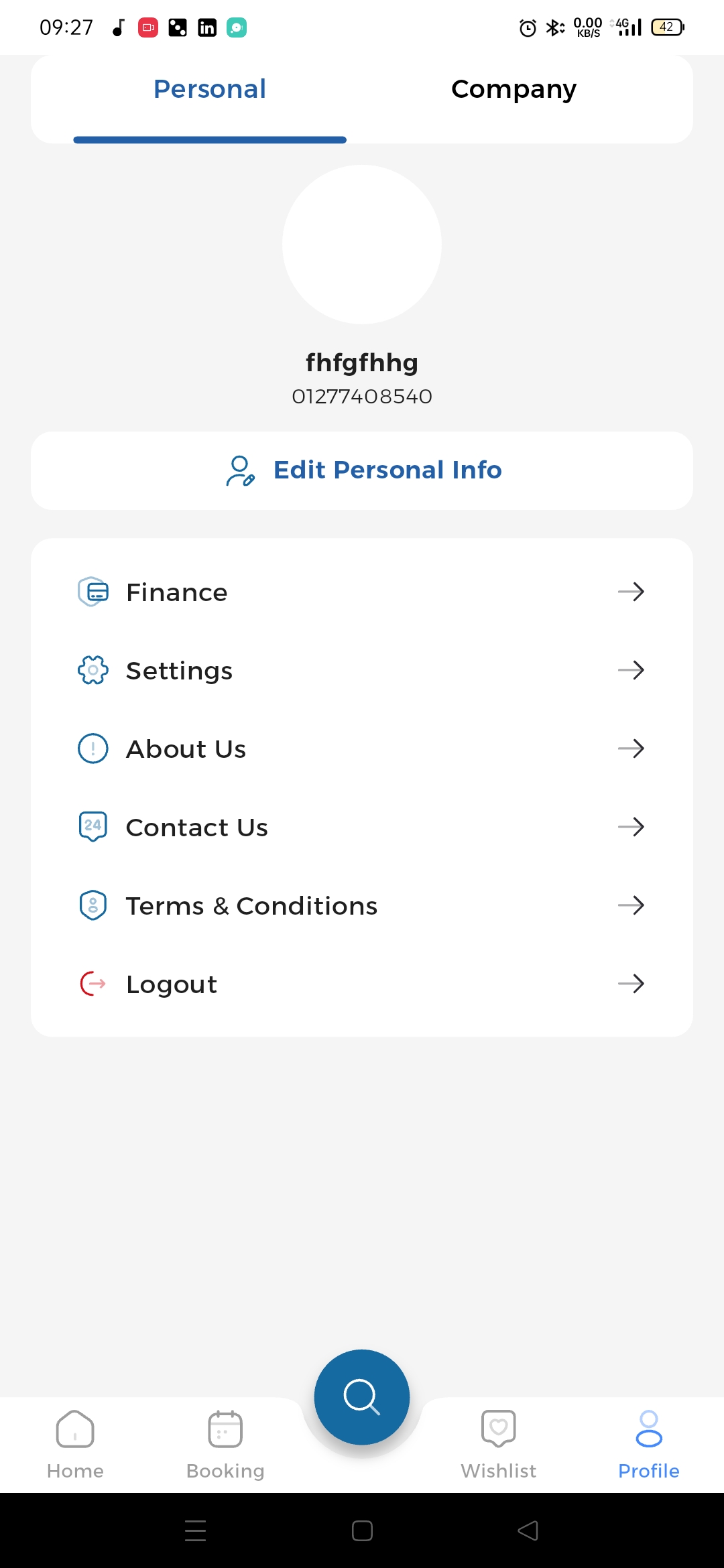Tap the system back button
The image size is (724, 1568).
528,1530
